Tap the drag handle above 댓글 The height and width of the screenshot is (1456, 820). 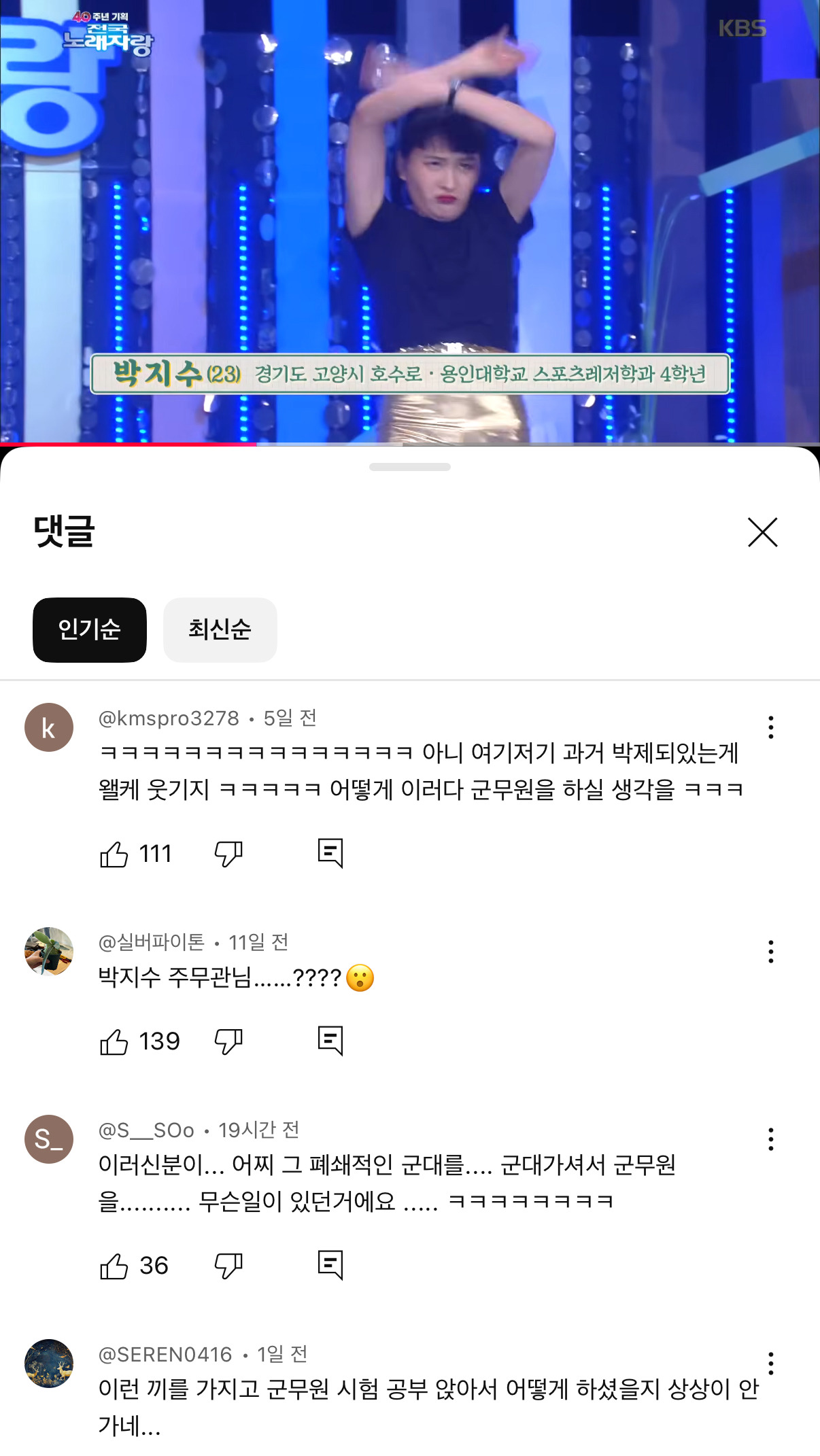point(410,467)
